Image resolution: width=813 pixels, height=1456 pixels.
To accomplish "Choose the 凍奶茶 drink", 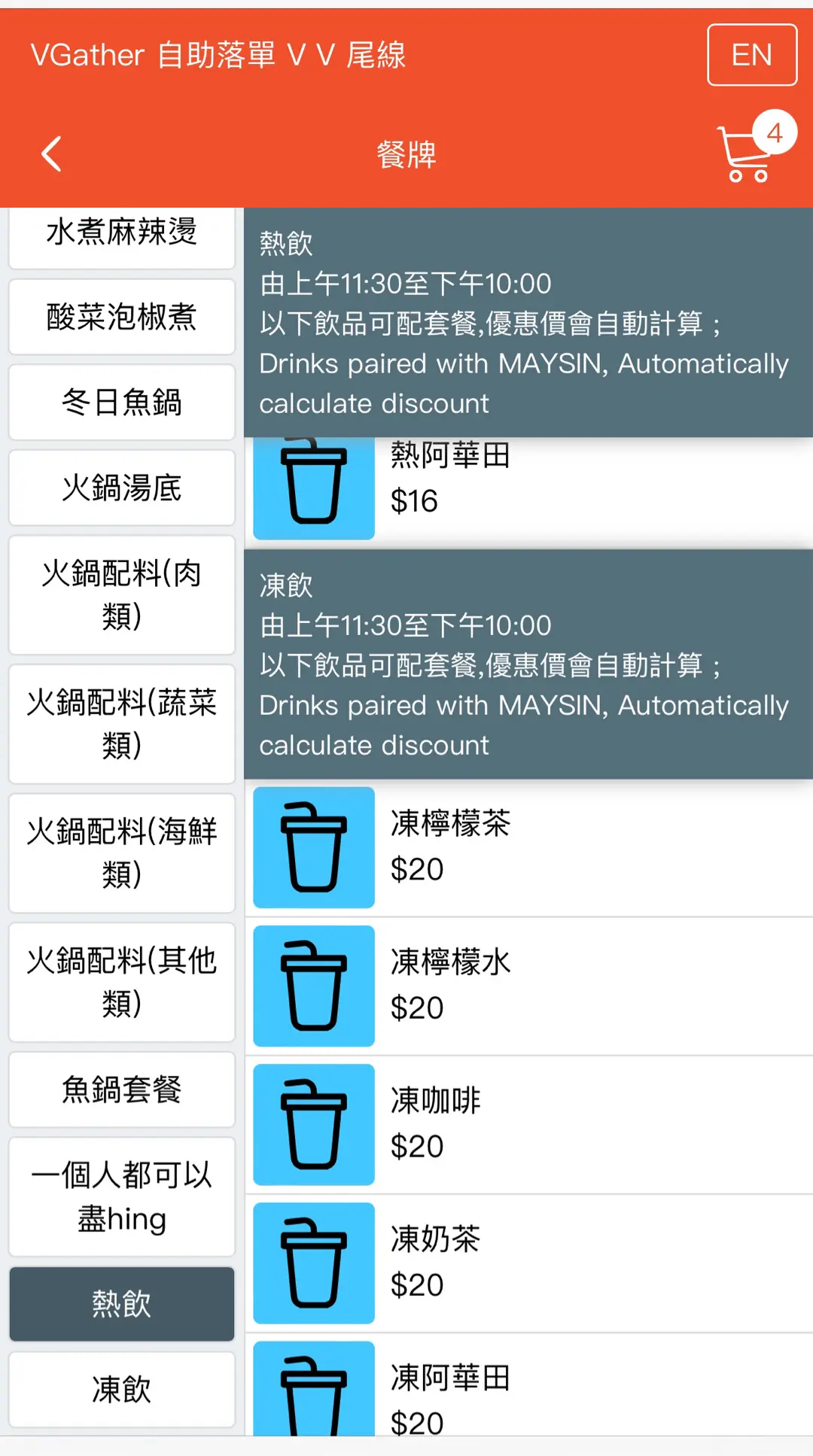I will click(528, 1263).
